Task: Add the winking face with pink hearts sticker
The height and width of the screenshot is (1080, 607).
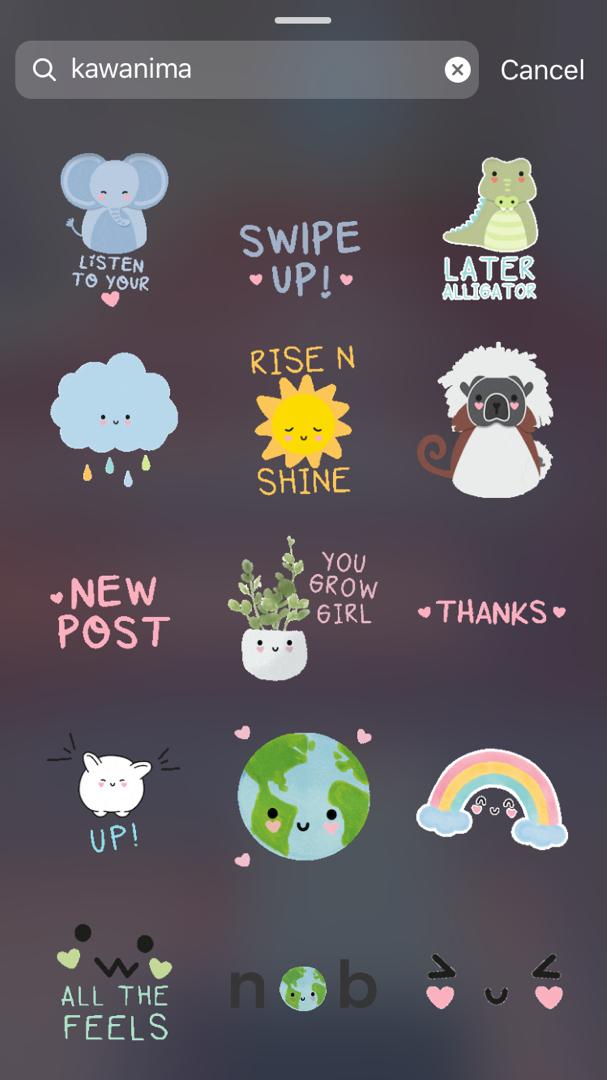Action: 492,983
